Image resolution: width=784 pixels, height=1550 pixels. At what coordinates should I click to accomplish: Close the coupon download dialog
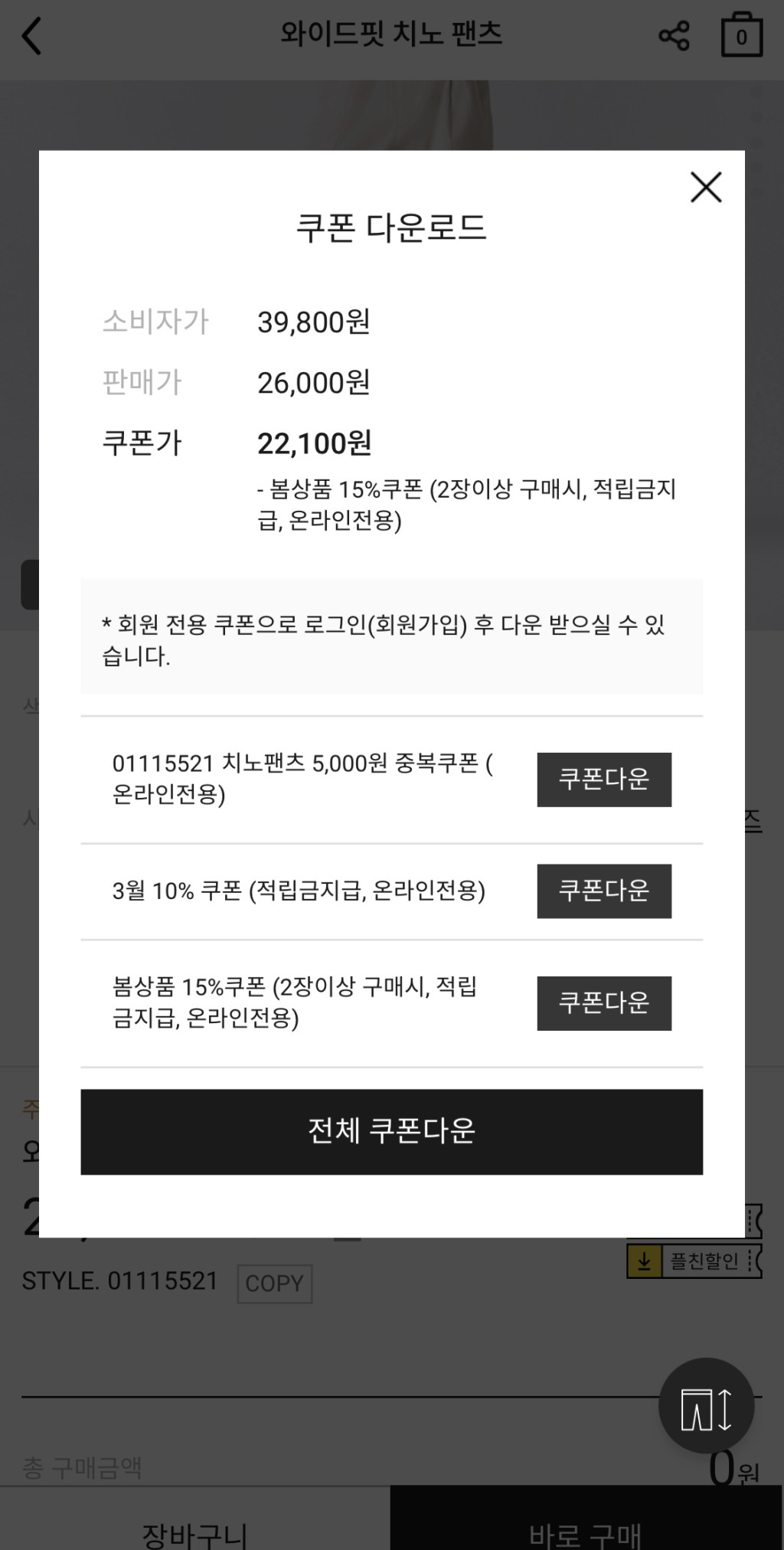[x=705, y=187]
